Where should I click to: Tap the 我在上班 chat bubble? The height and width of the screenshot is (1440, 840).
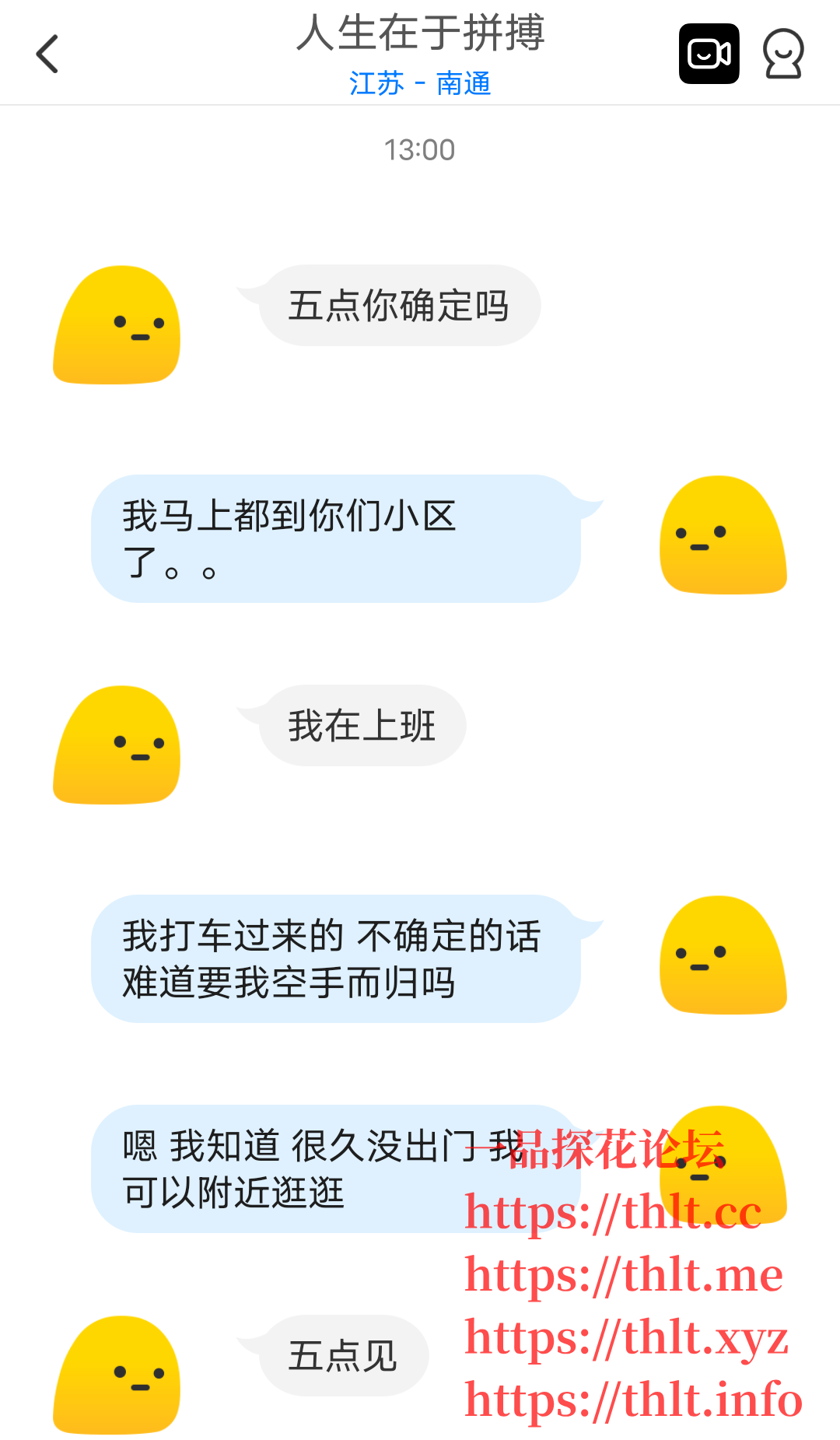click(362, 725)
